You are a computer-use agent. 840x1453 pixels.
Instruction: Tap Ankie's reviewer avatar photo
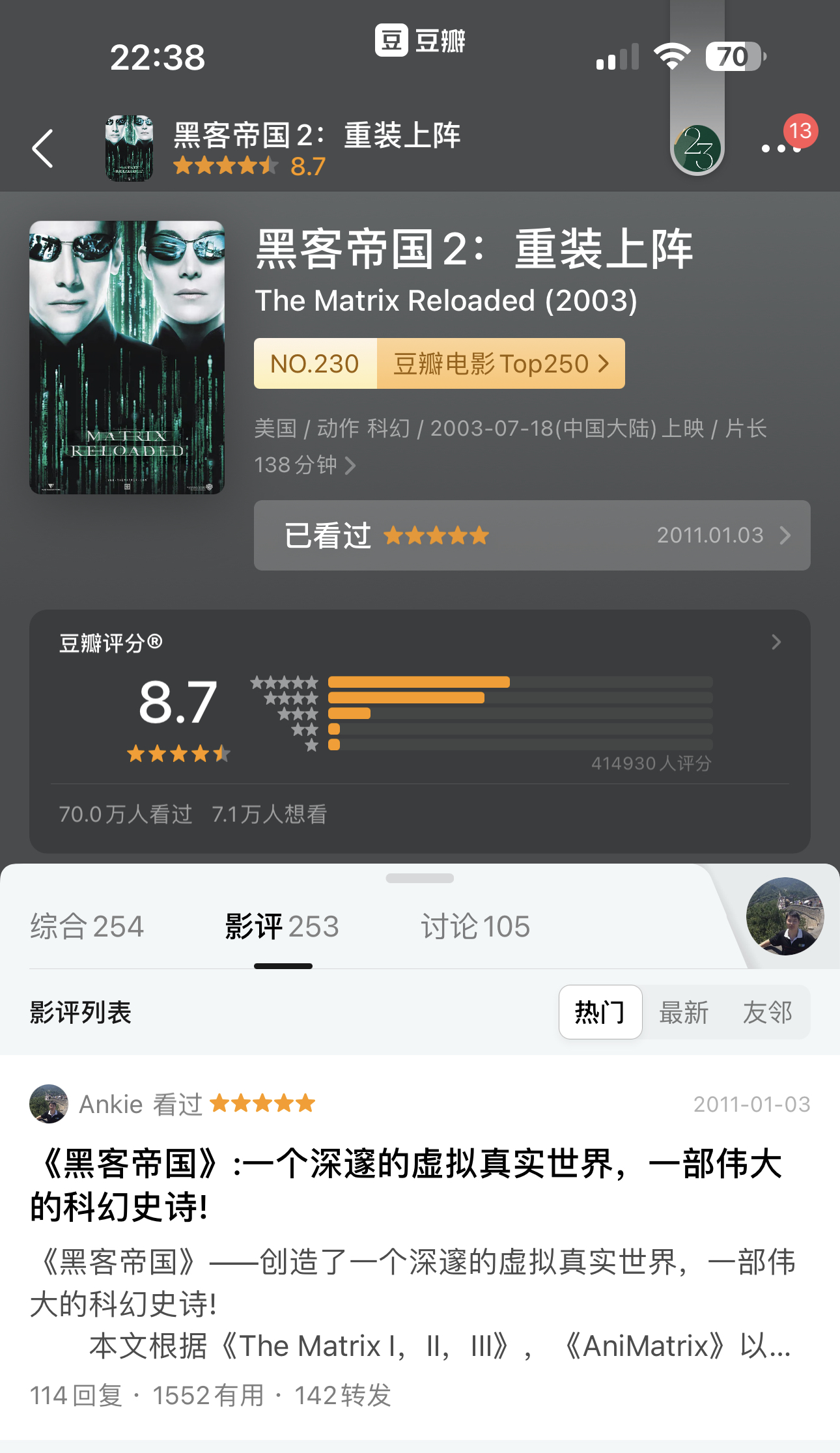[x=49, y=1104]
